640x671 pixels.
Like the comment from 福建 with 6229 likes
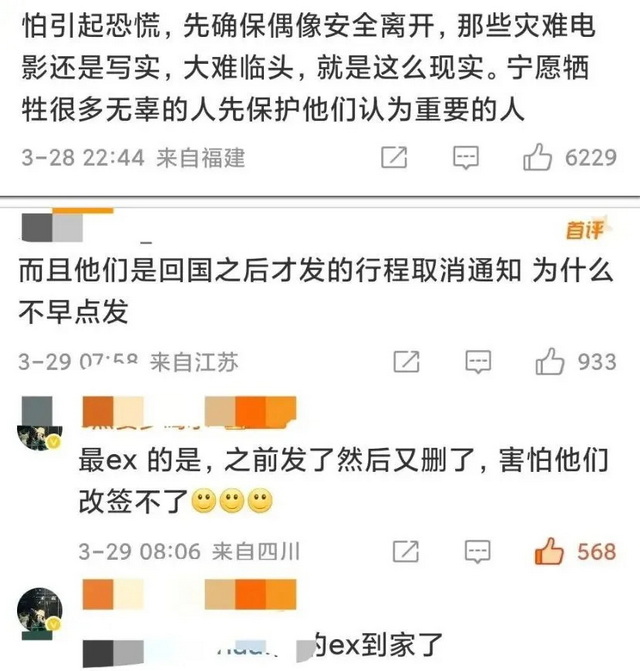click(537, 157)
